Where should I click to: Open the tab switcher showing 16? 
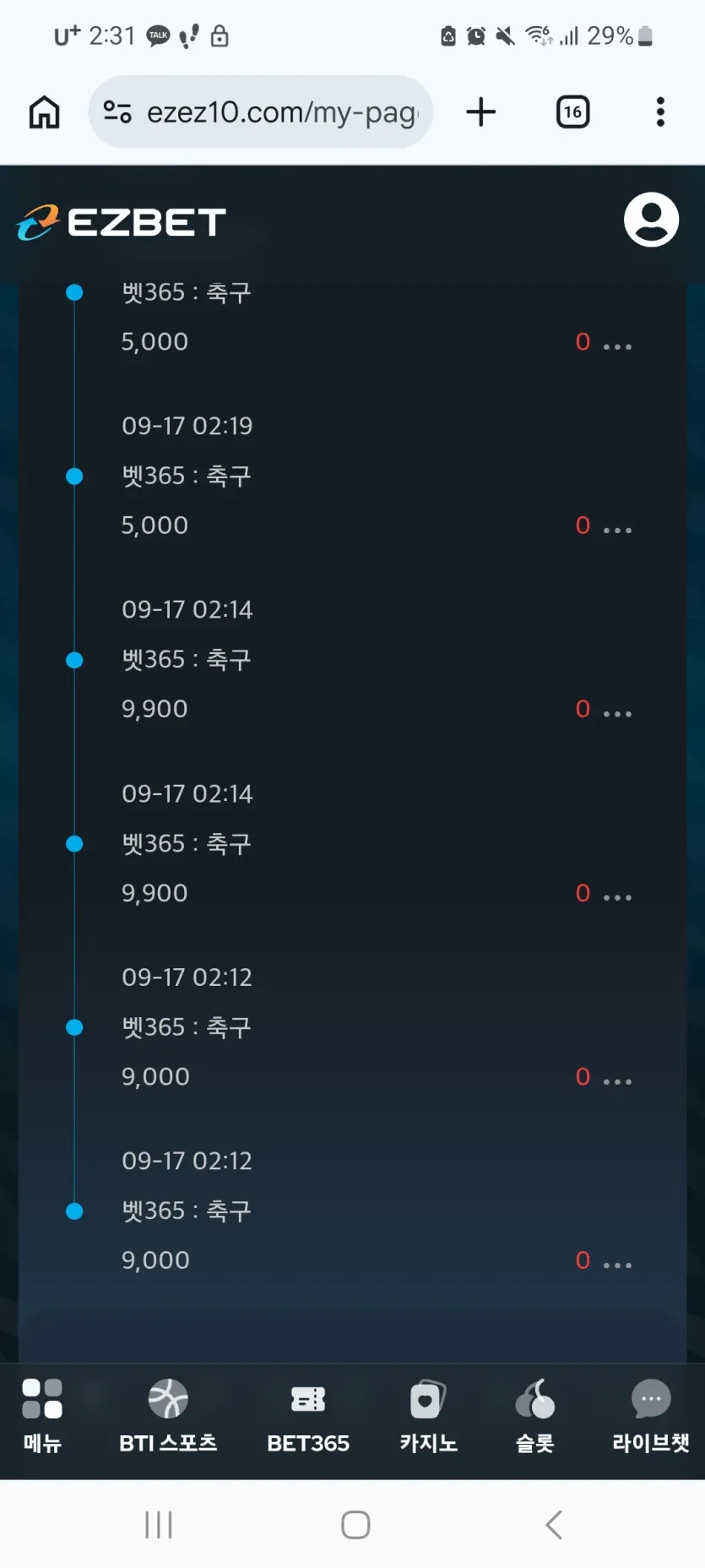tap(572, 112)
